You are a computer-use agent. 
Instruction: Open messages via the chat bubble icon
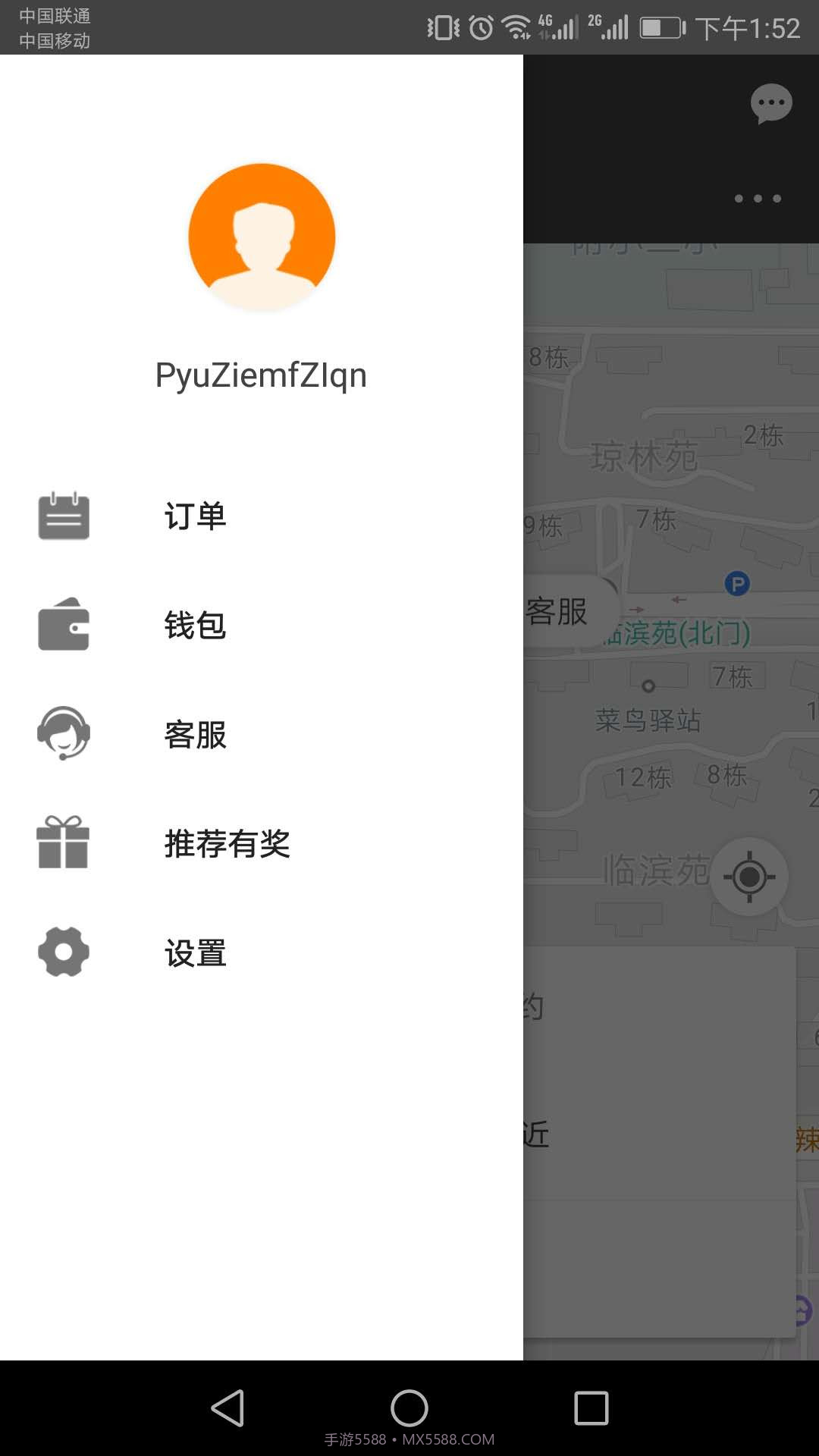(x=770, y=103)
